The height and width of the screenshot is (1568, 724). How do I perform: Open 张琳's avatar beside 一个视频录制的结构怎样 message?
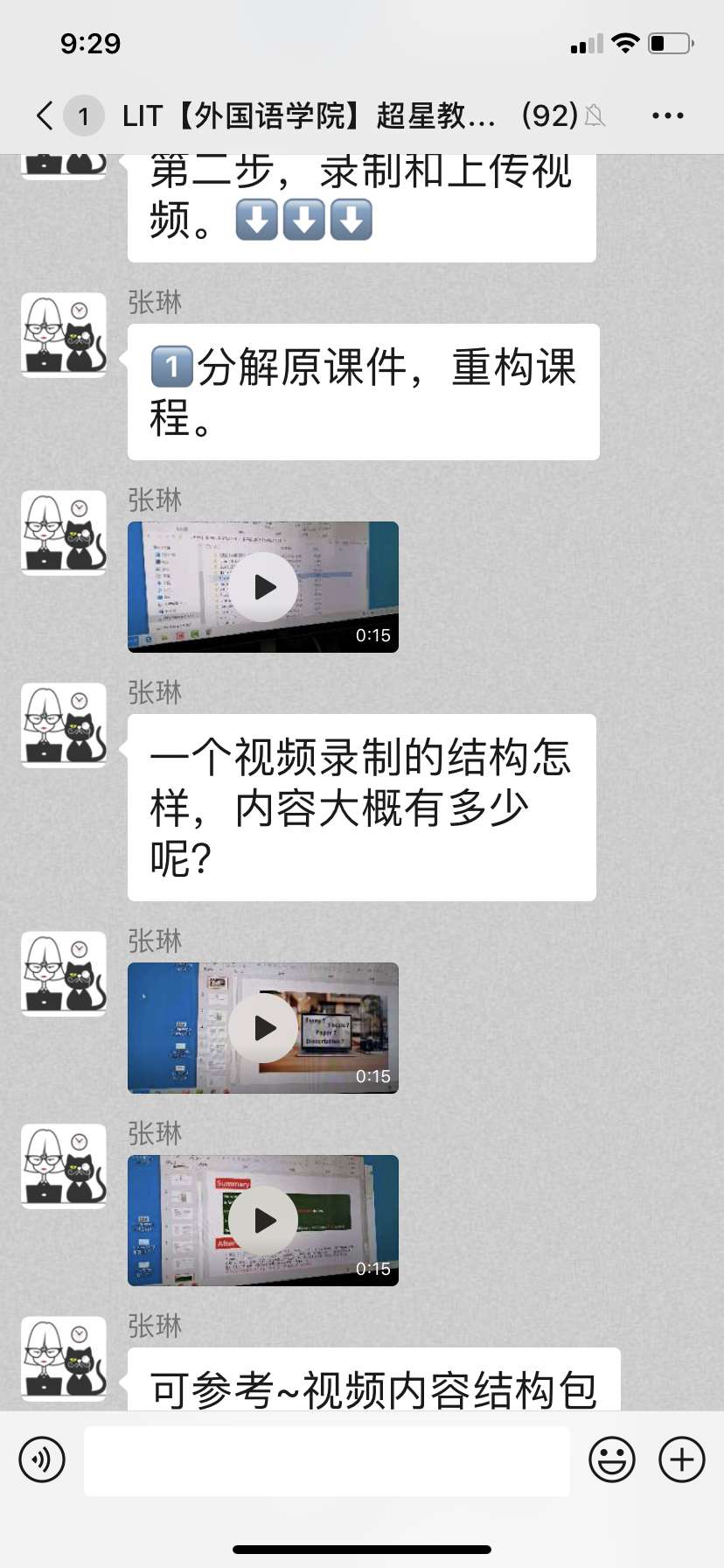(x=64, y=725)
